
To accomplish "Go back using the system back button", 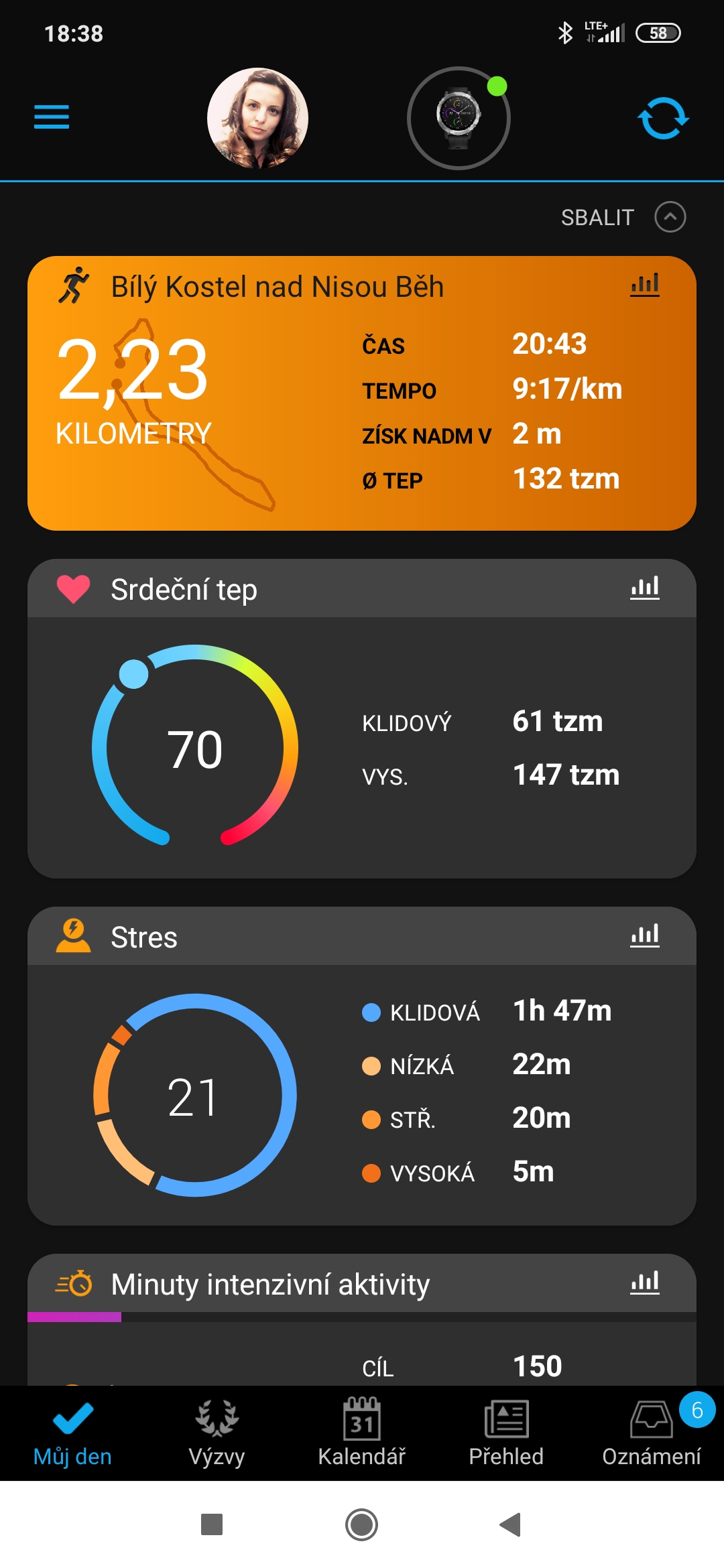I will tap(511, 1524).
